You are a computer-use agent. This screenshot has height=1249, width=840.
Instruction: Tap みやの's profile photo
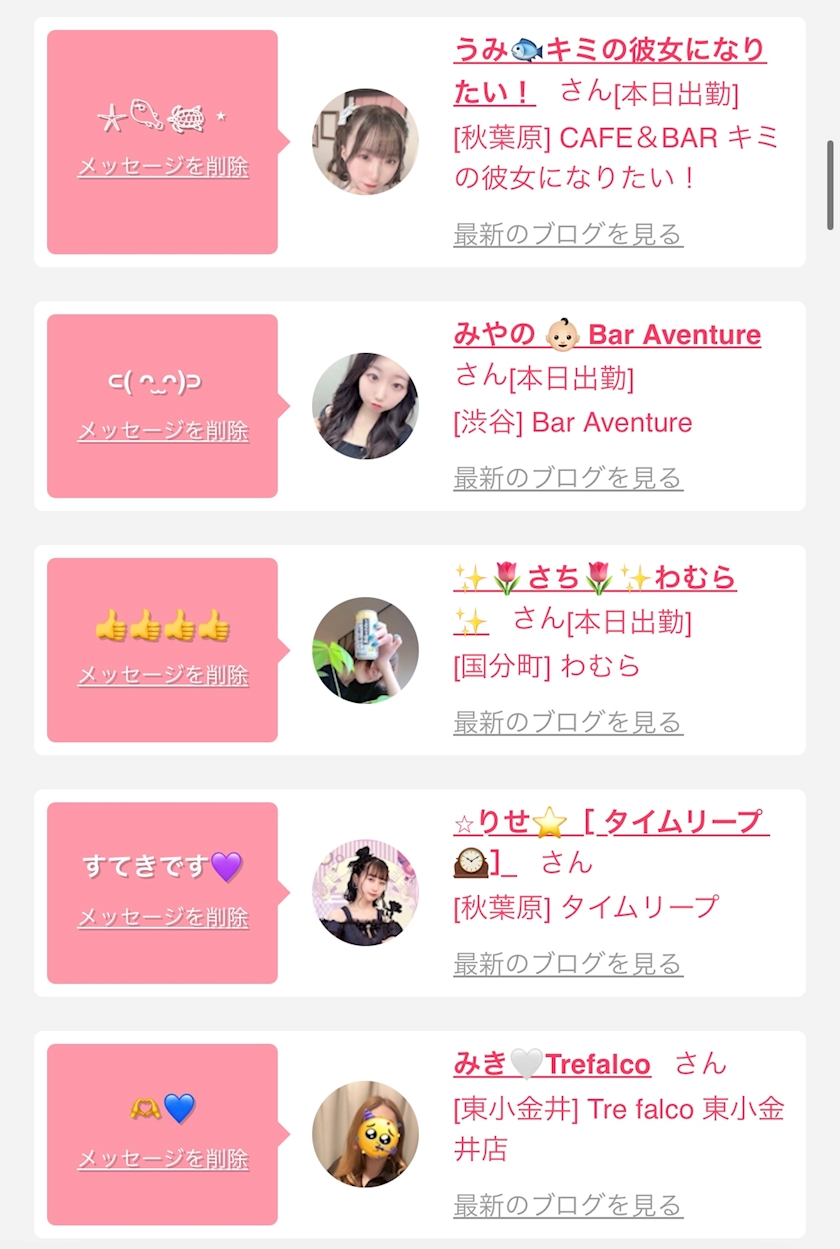pos(365,406)
